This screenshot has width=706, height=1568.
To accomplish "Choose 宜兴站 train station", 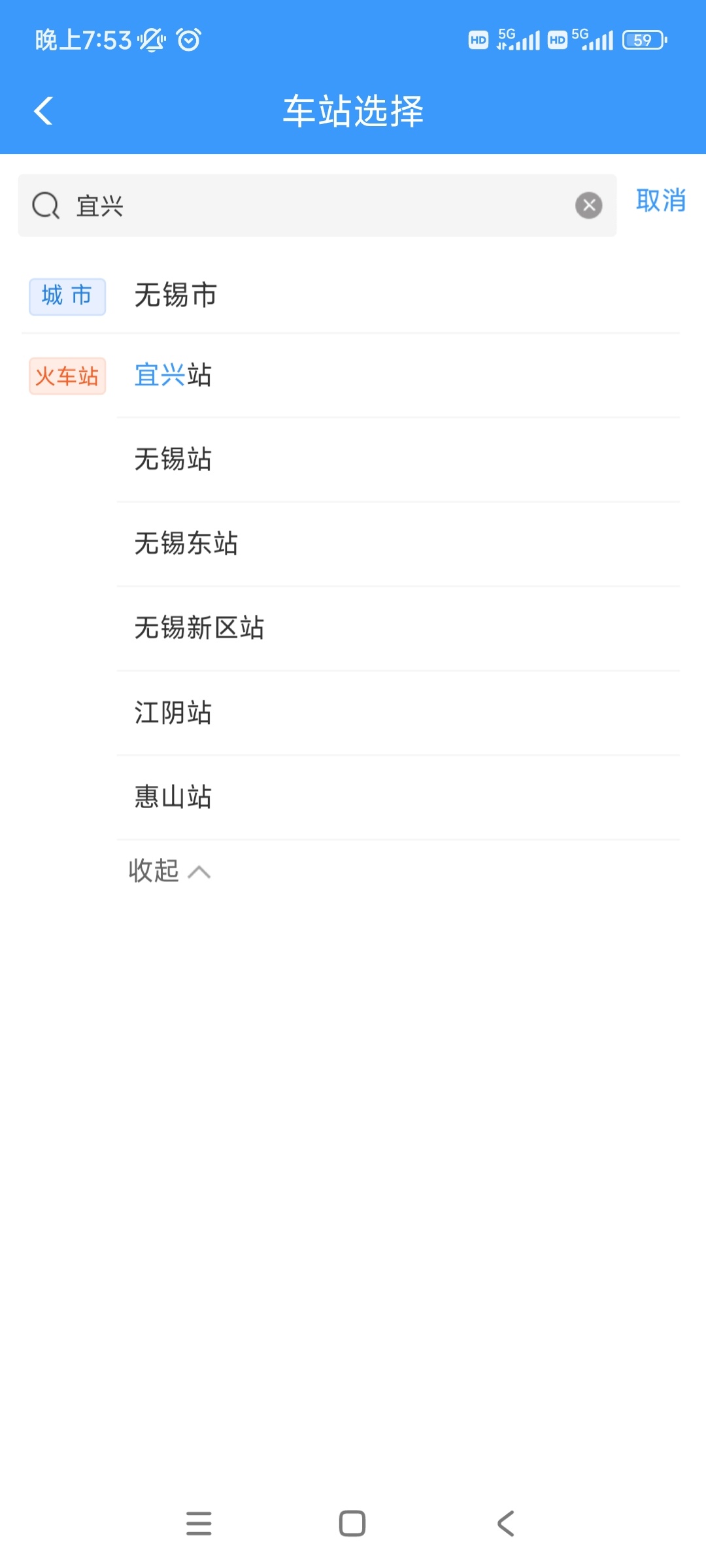I will pyautogui.click(x=173, y=376).
